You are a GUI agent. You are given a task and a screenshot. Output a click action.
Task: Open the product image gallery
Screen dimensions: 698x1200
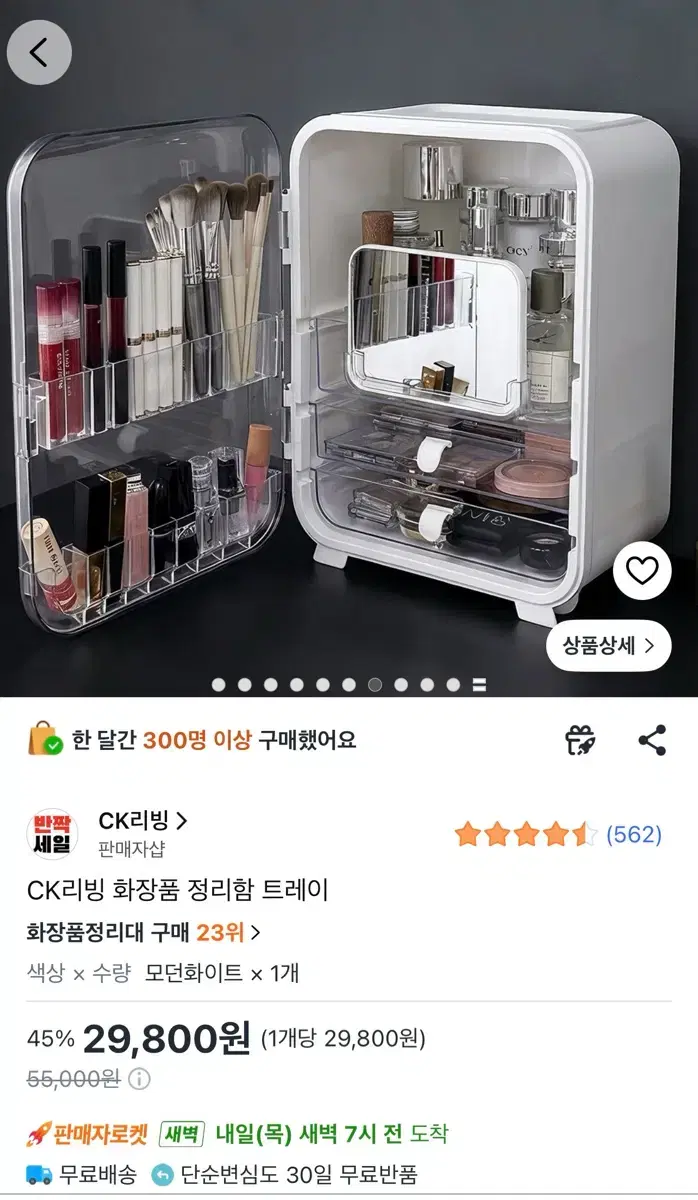click(x=349, y=348)
